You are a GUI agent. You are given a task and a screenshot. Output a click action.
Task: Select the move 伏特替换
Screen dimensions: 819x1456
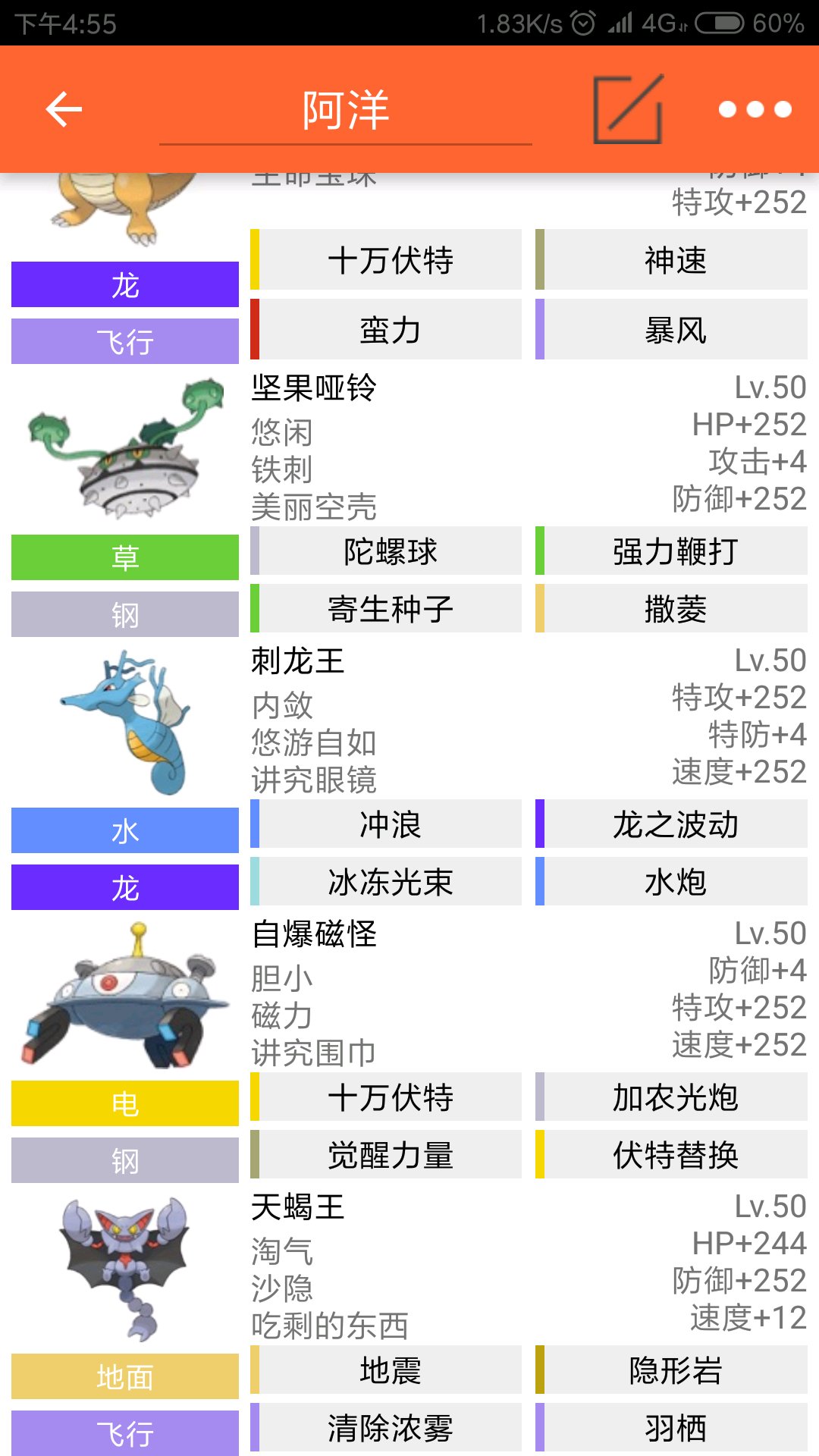point(671,1155)
